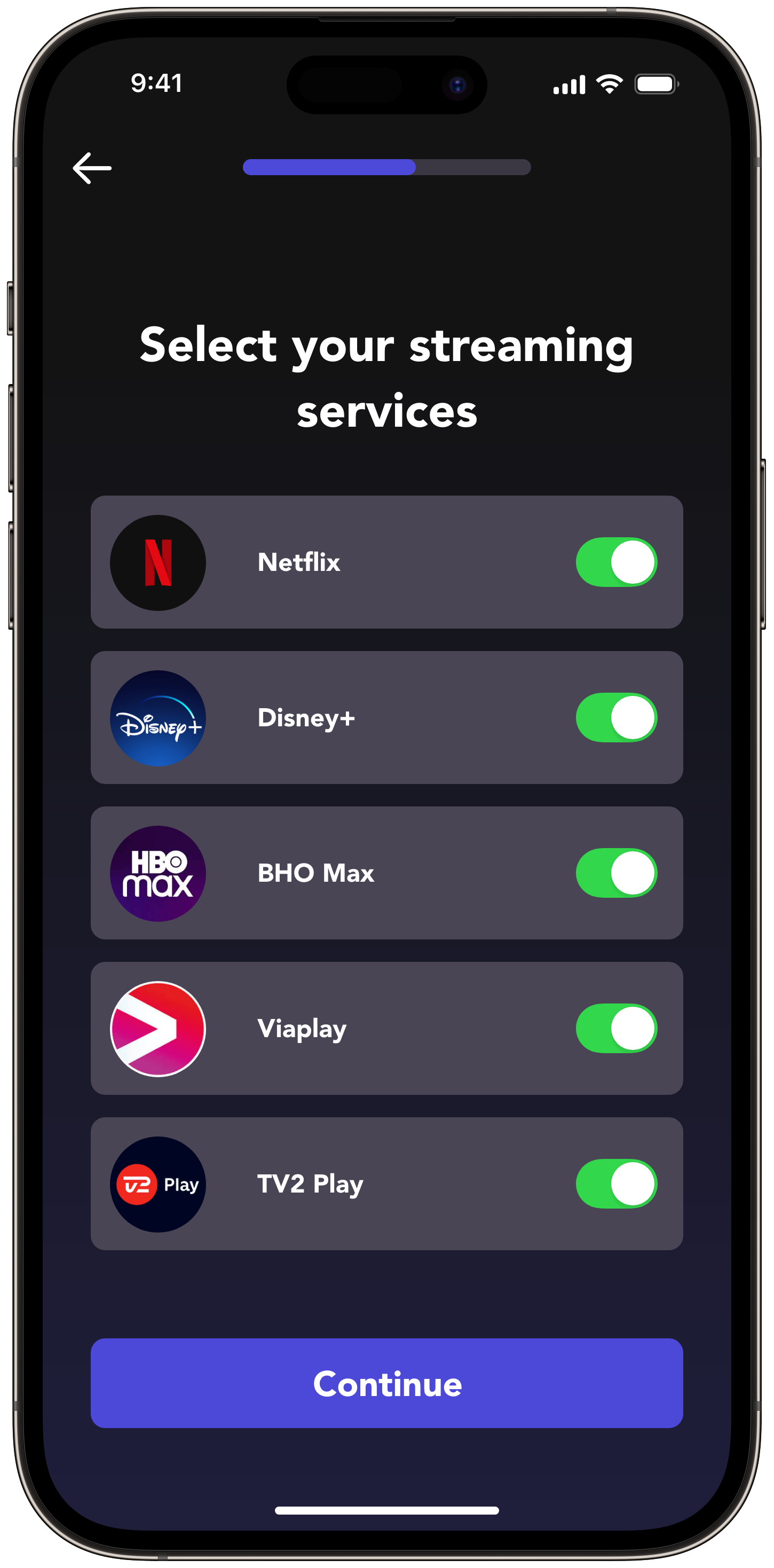The image size is (774, 1568).
Task: Toggle the Viaplay switch off
Action: (616, 1028)
